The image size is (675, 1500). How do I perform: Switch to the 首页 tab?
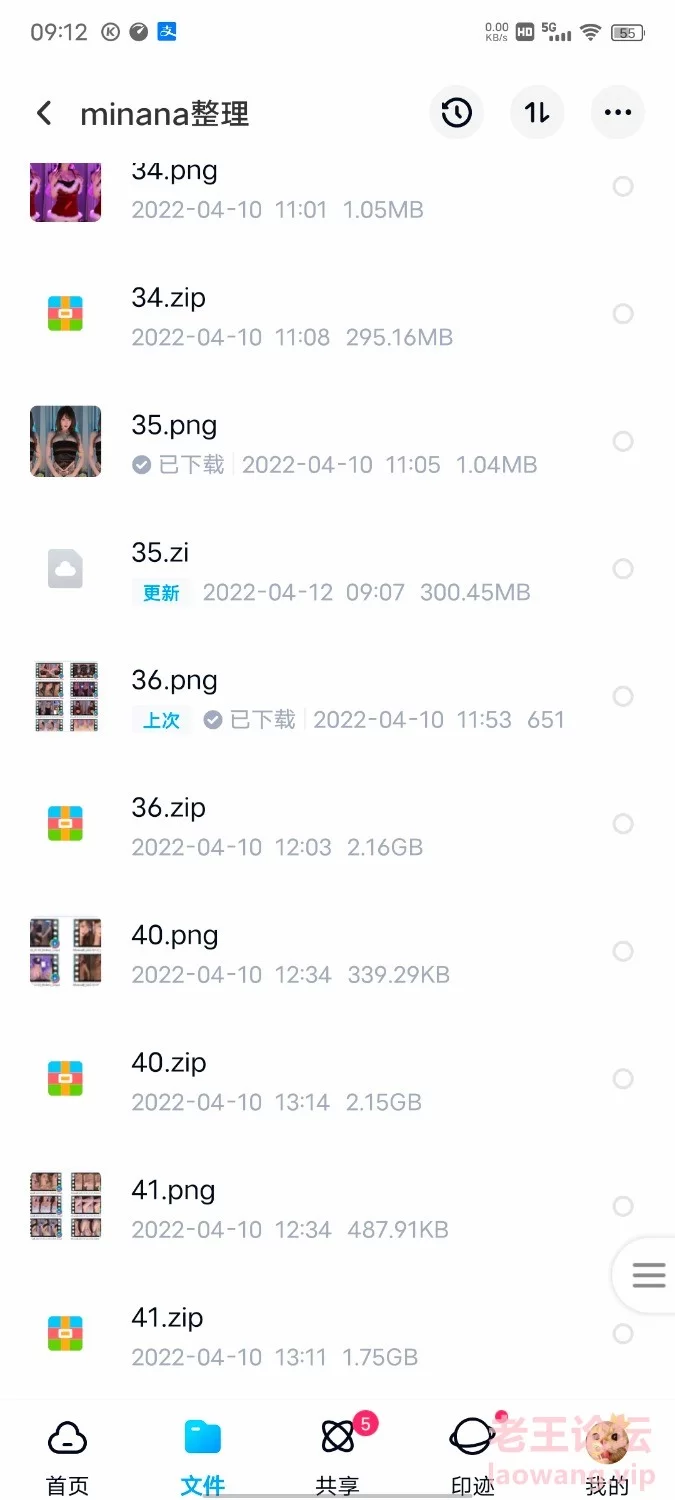point(68,1456)
